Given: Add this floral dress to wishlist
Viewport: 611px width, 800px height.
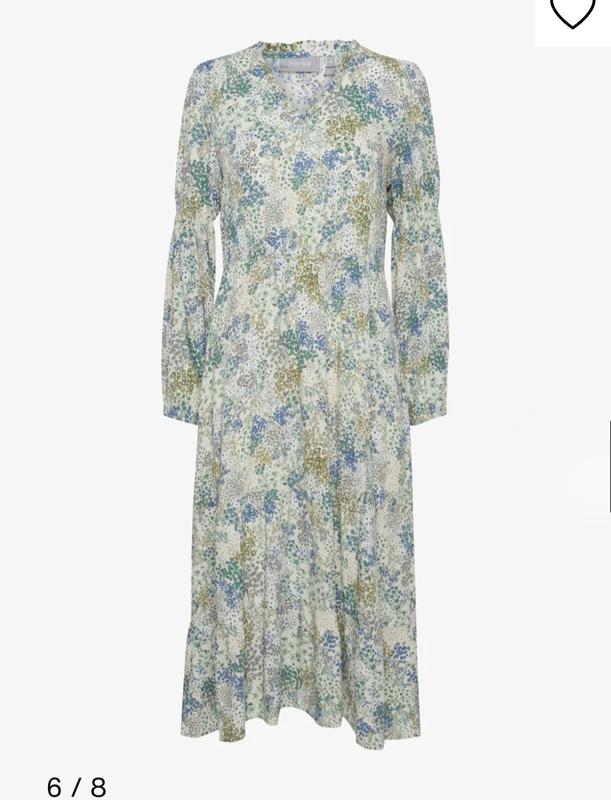Looking at the screenshot, I should pyautogui.click(x=572, y=14).
